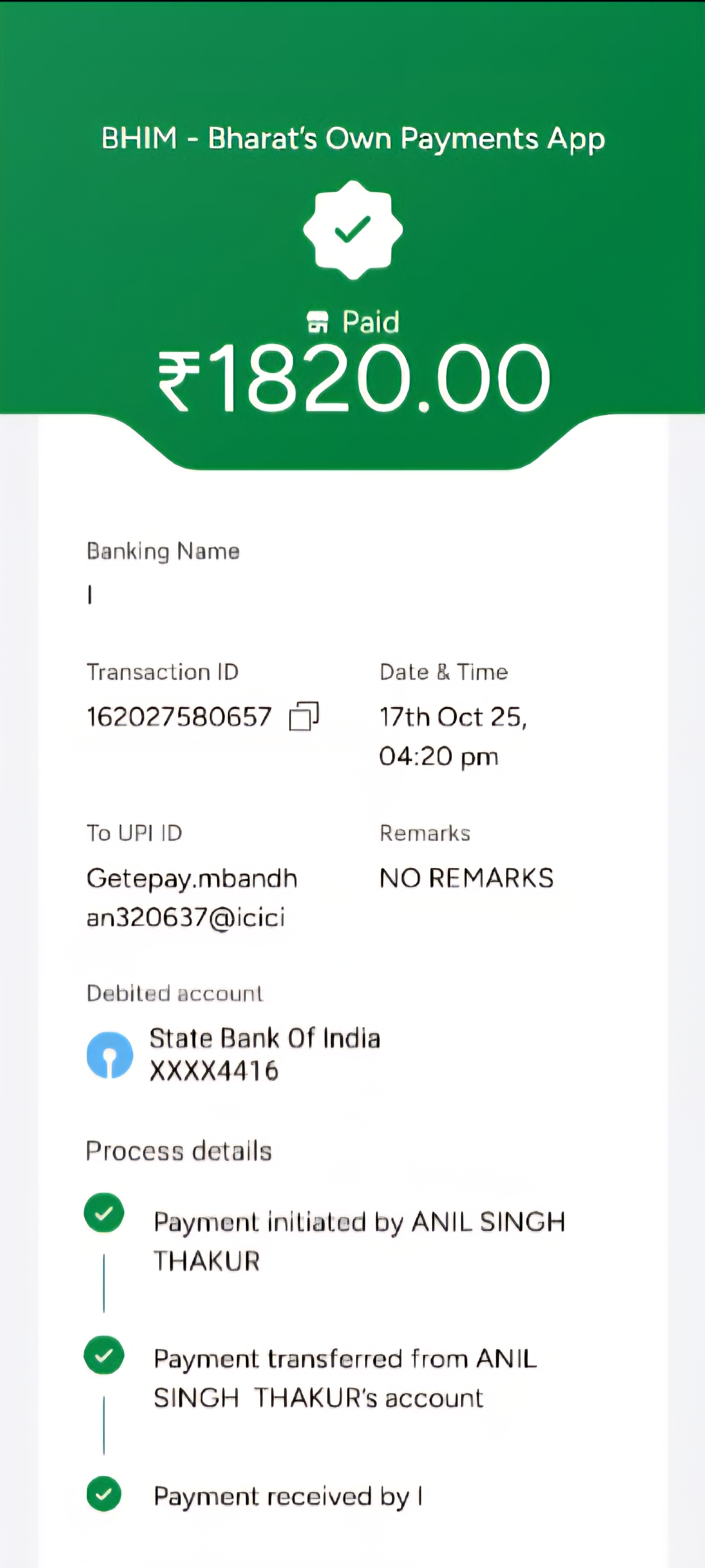705x1568 pixels.
Task: Copy the transaction ID 162027580657
Action: [x=304, y=717]
